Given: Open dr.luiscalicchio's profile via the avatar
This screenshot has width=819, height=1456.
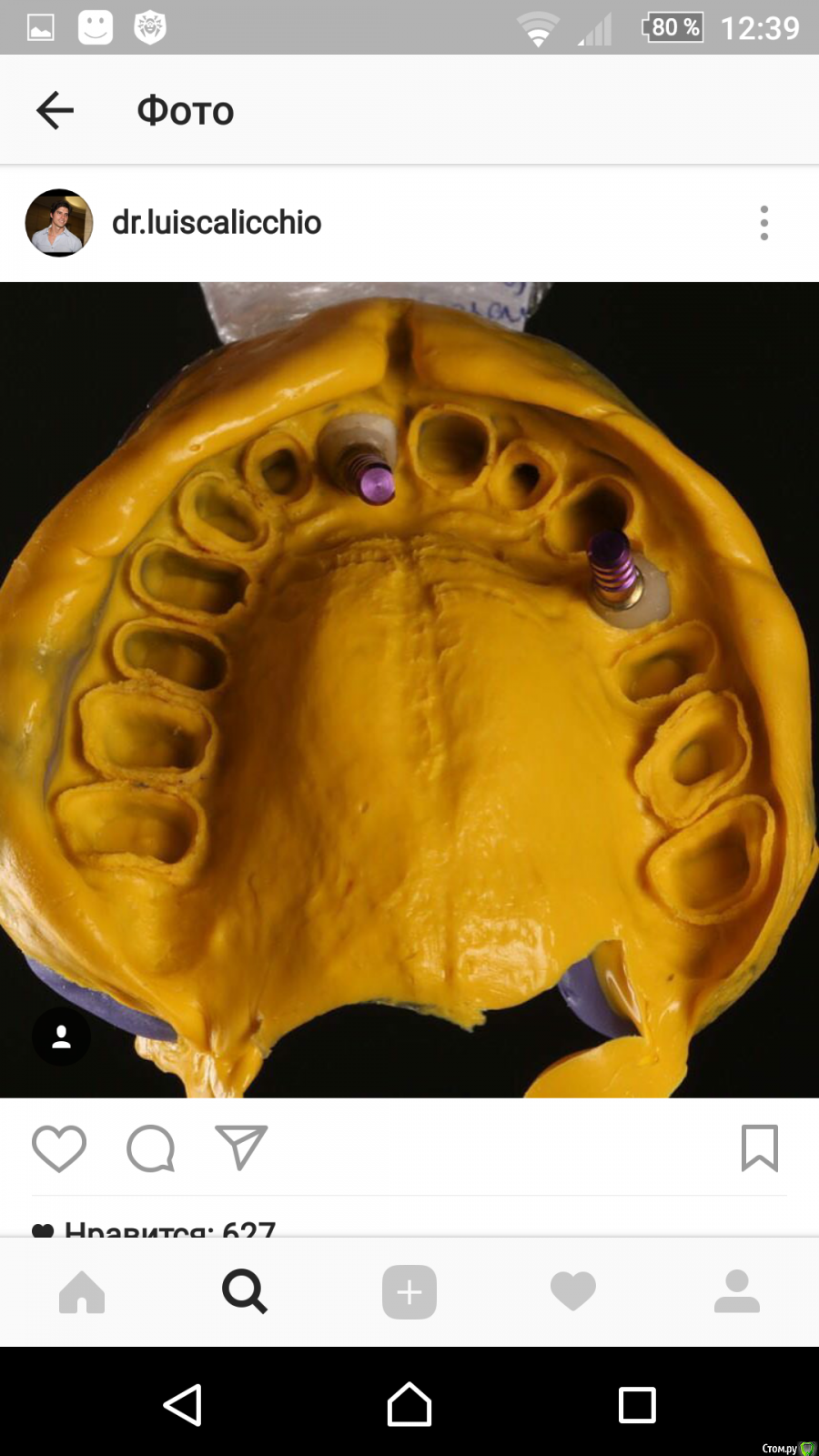Looking at the screenshot, I should (59, 223).
